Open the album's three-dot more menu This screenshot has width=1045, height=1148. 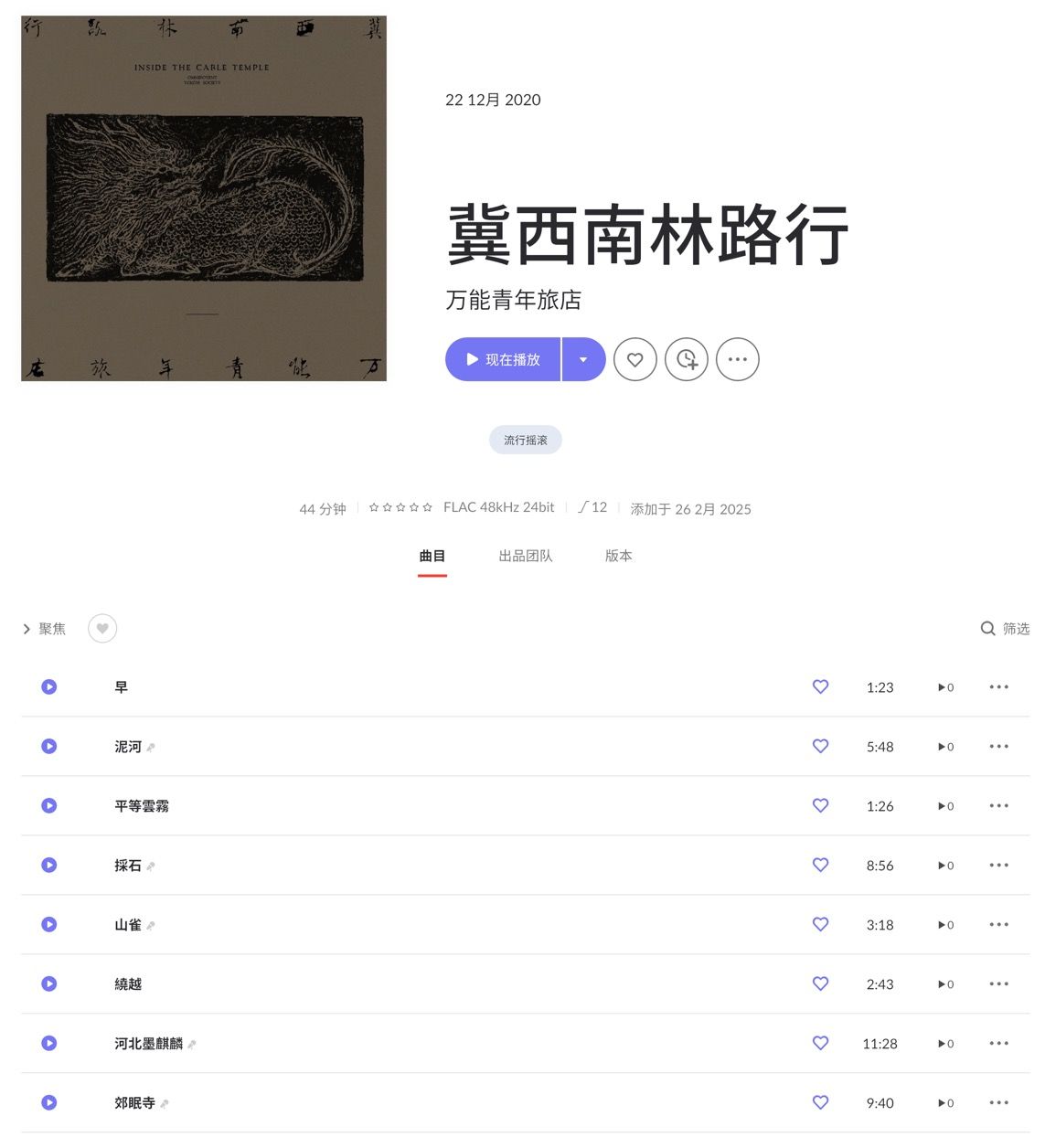(x=738, y=359)
